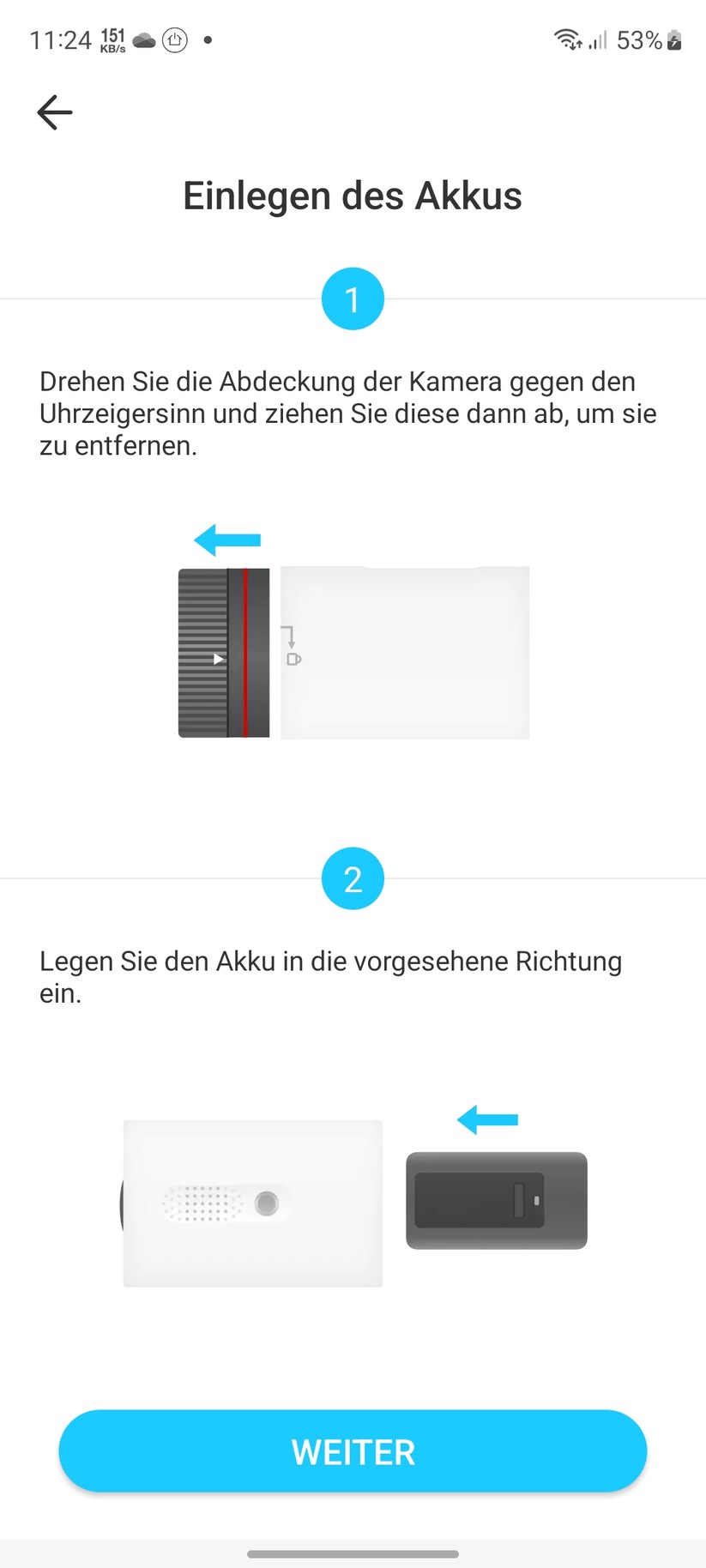706x1568 pixels.
Task: Tap the cloud sync icon in the status bar
Action: (142, 39)
